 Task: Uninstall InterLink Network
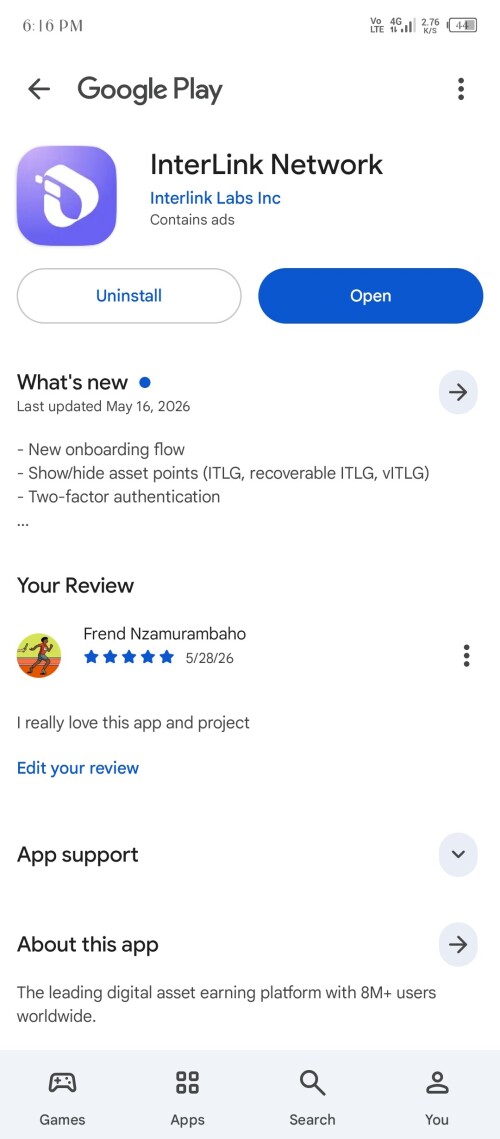(129, 296)
